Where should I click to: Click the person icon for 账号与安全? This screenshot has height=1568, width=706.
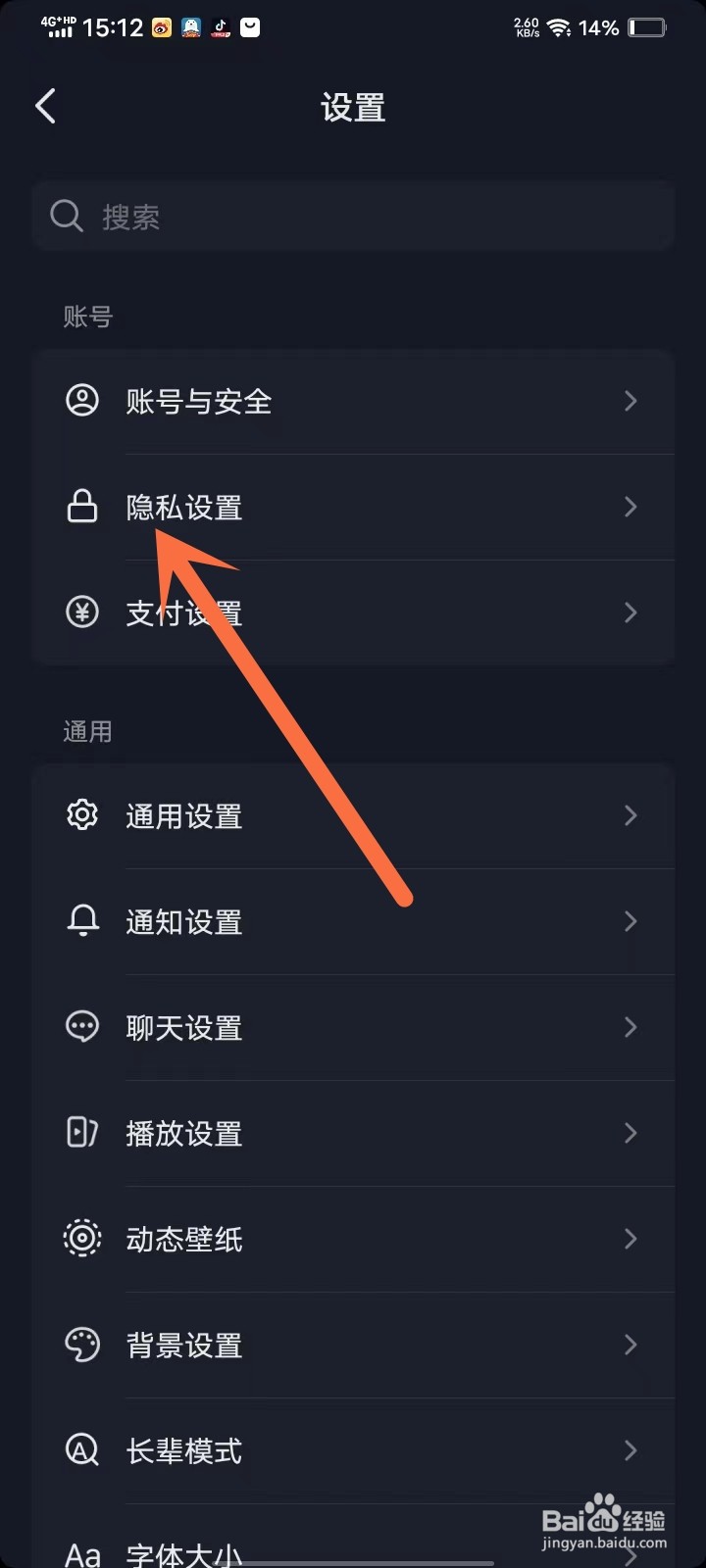pyautogui.click(x=82, y=401)
